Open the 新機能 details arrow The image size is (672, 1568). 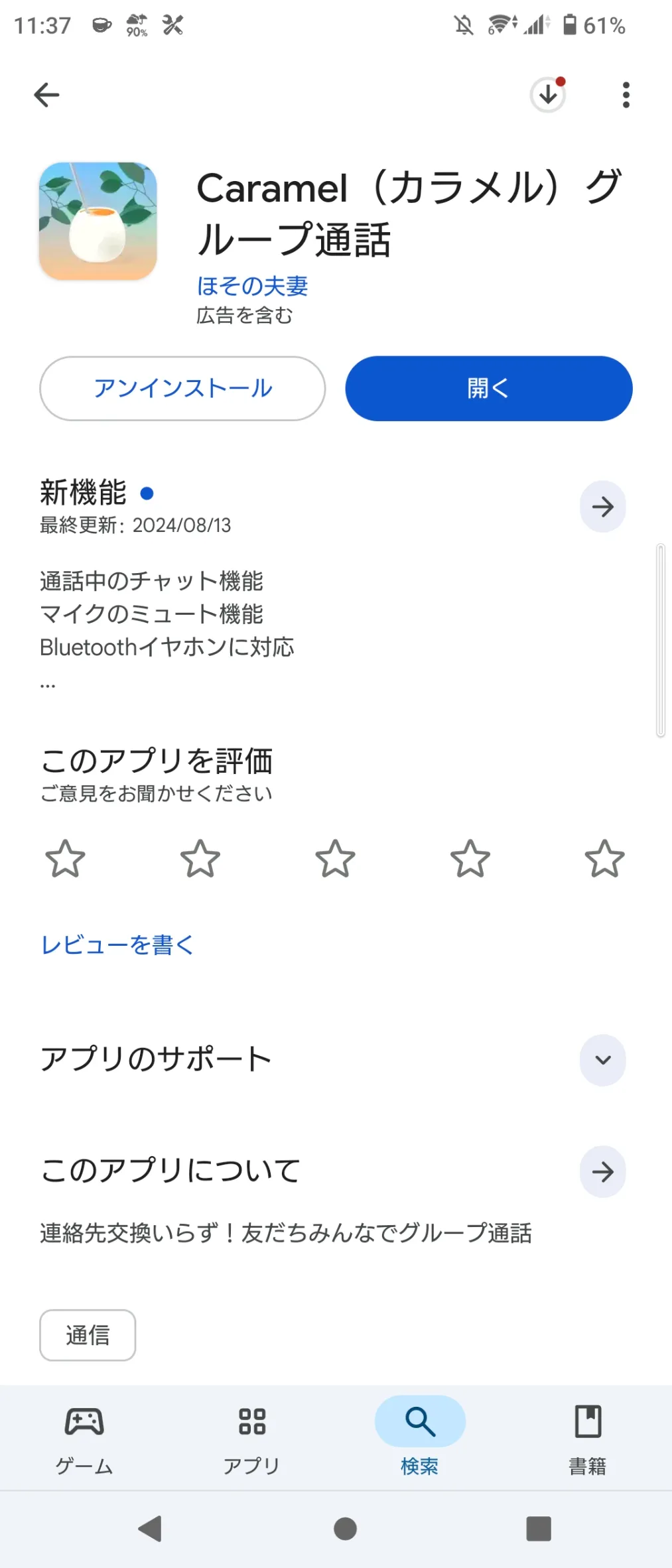coord(602,507)
